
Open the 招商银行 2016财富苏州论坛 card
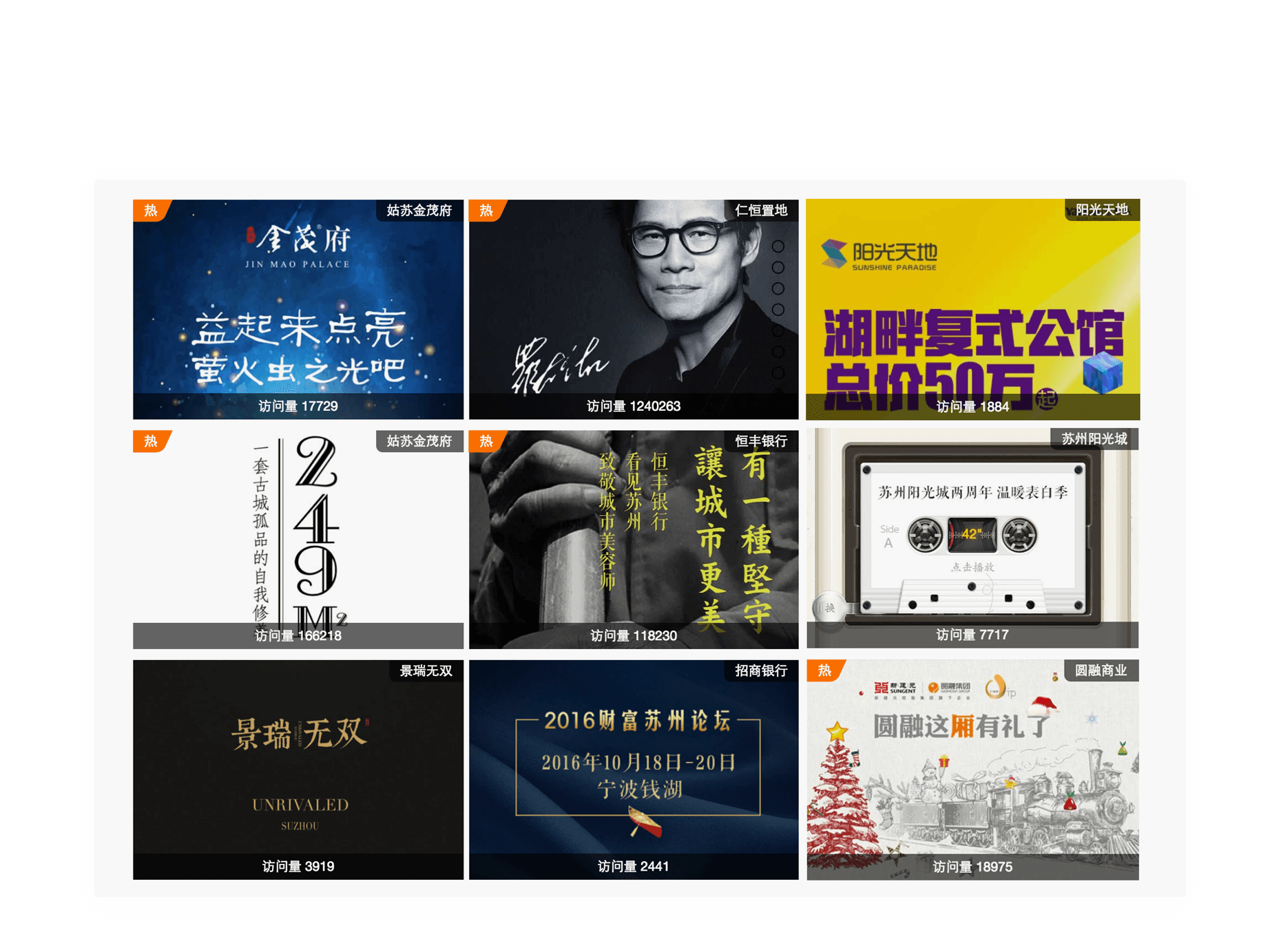(633, 769)
